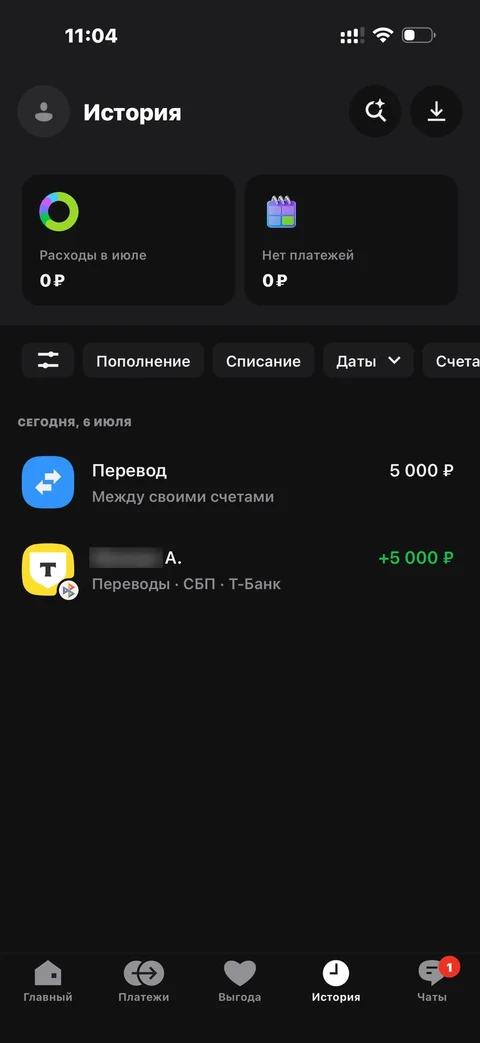Open the Перевод between own accounts transaction

click(x=240, y=482)
